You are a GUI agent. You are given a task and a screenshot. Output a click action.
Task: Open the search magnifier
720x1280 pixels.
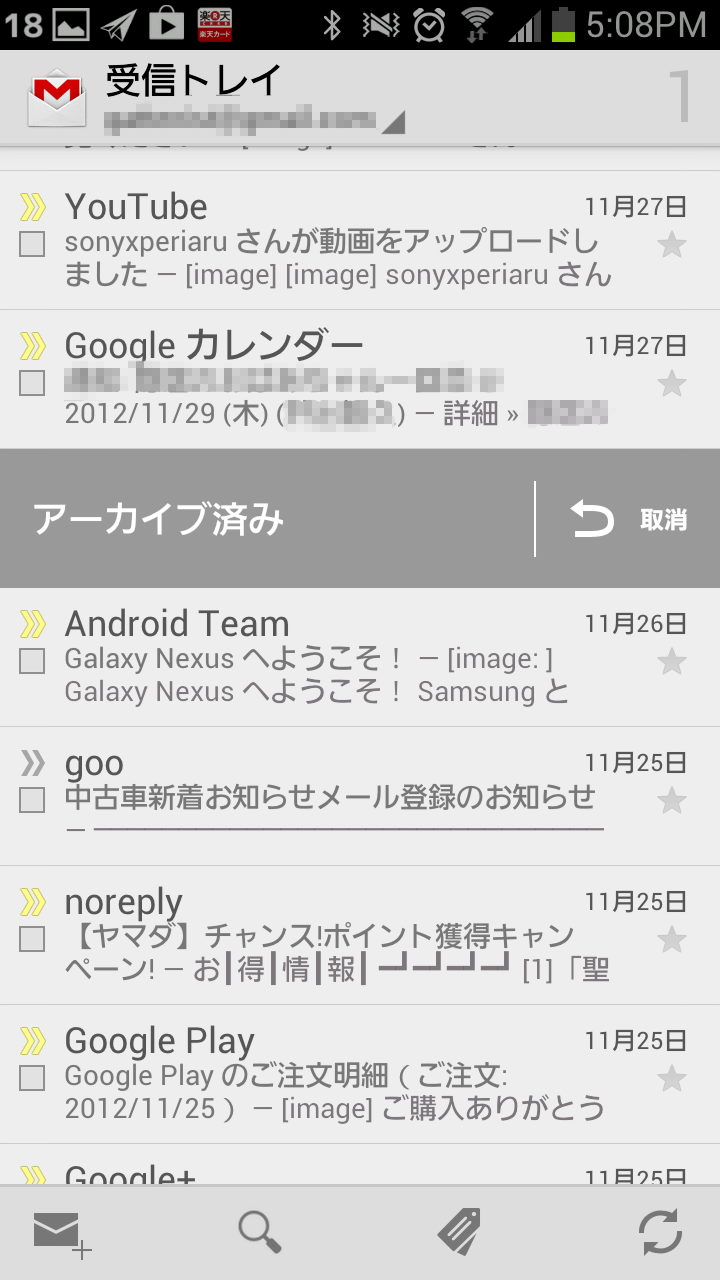click(260, 1232)
